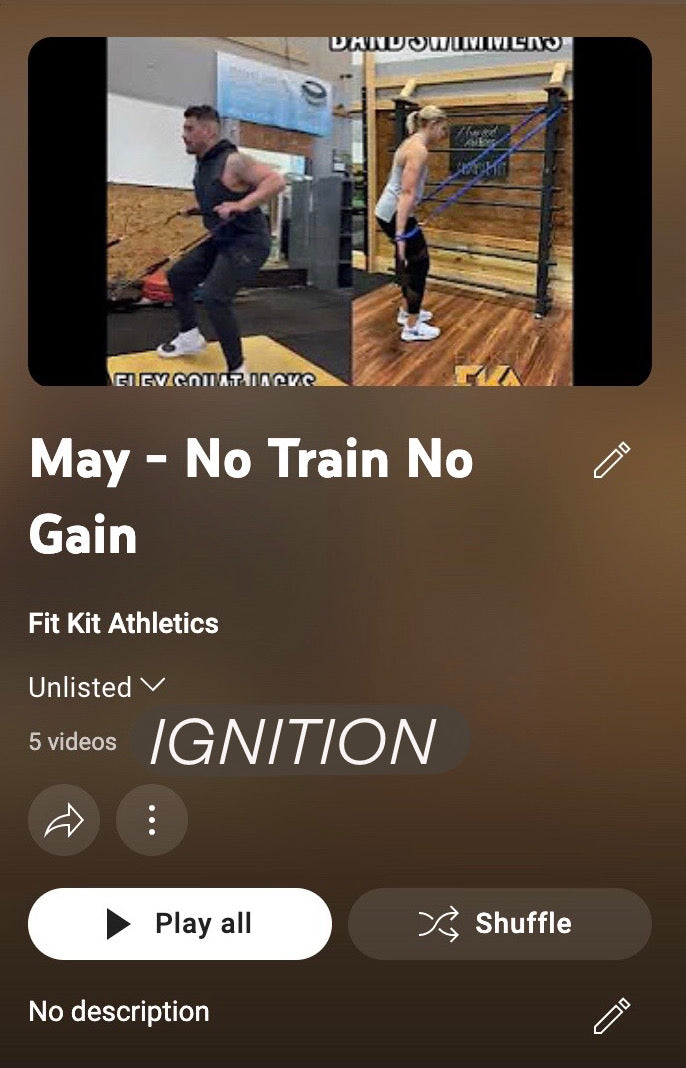This screenshot has width=686, height=1068.
Task: Open the three-dot more options menu
Action: (152, 821)
